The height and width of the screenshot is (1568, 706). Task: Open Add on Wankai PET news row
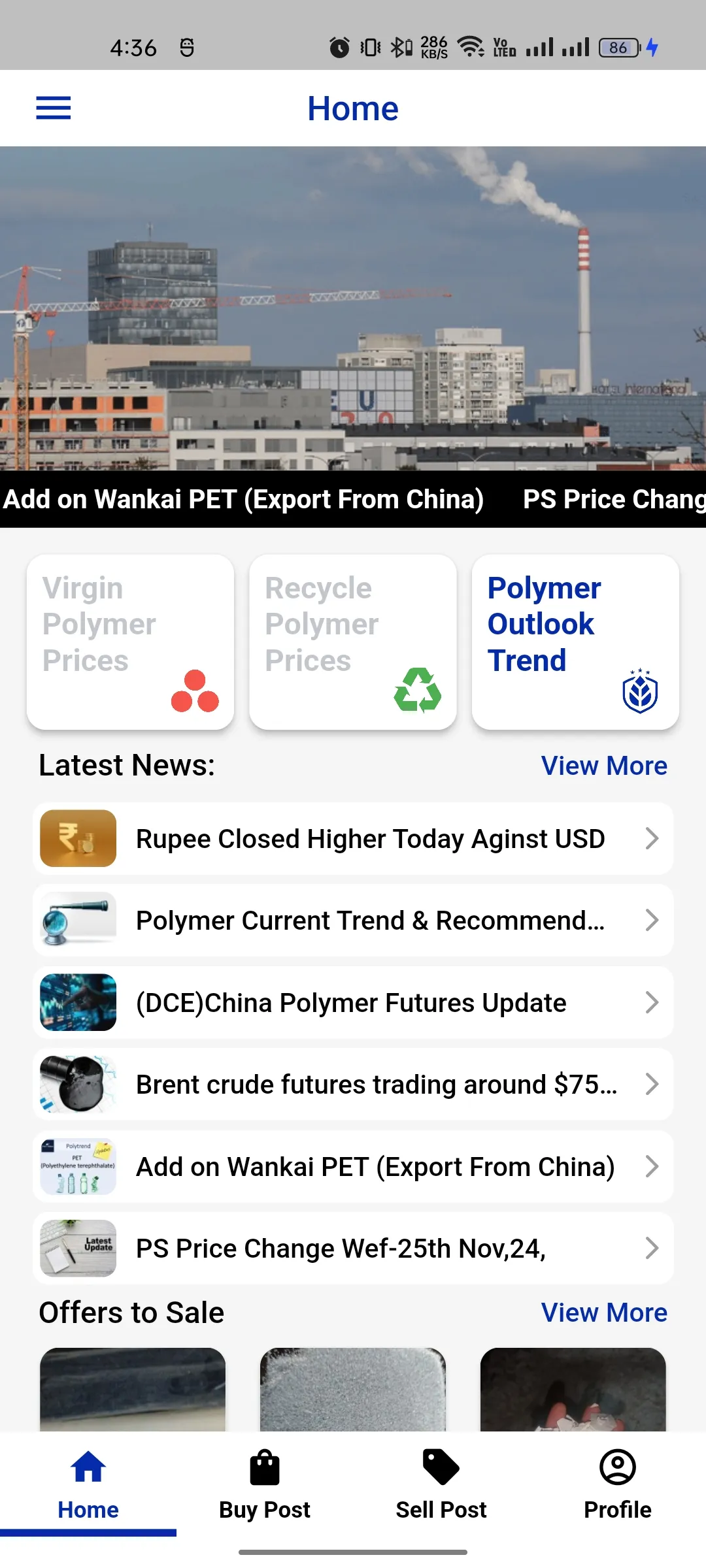353,1166
